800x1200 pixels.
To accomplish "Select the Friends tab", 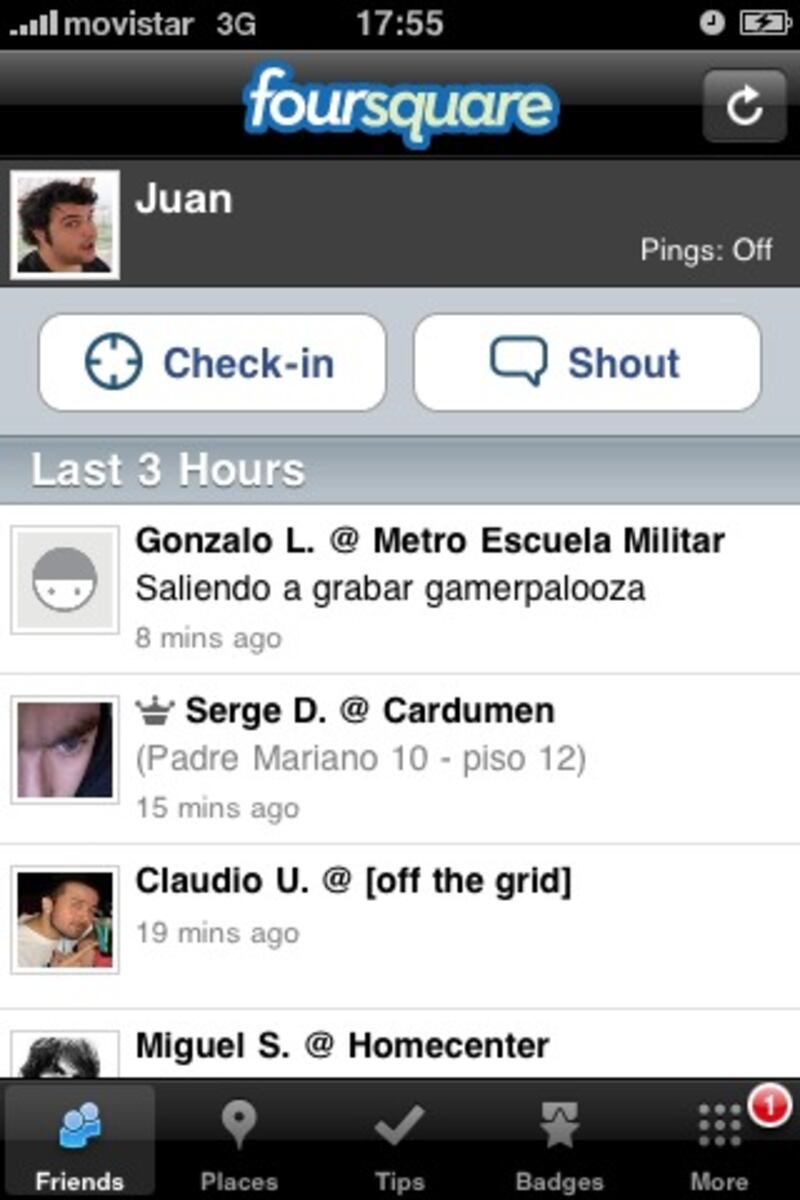I will coord(79,1142).
